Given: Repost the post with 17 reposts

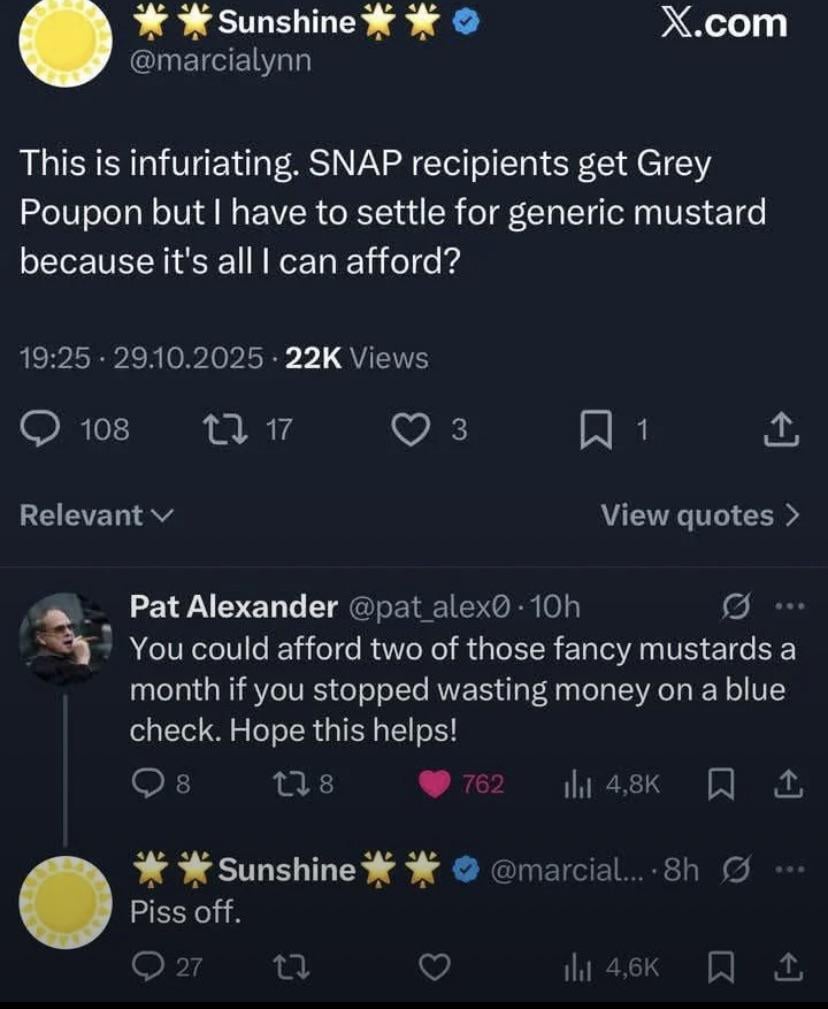Looking at the screenshot, I should pyautogui.click(x=215, y=429).
